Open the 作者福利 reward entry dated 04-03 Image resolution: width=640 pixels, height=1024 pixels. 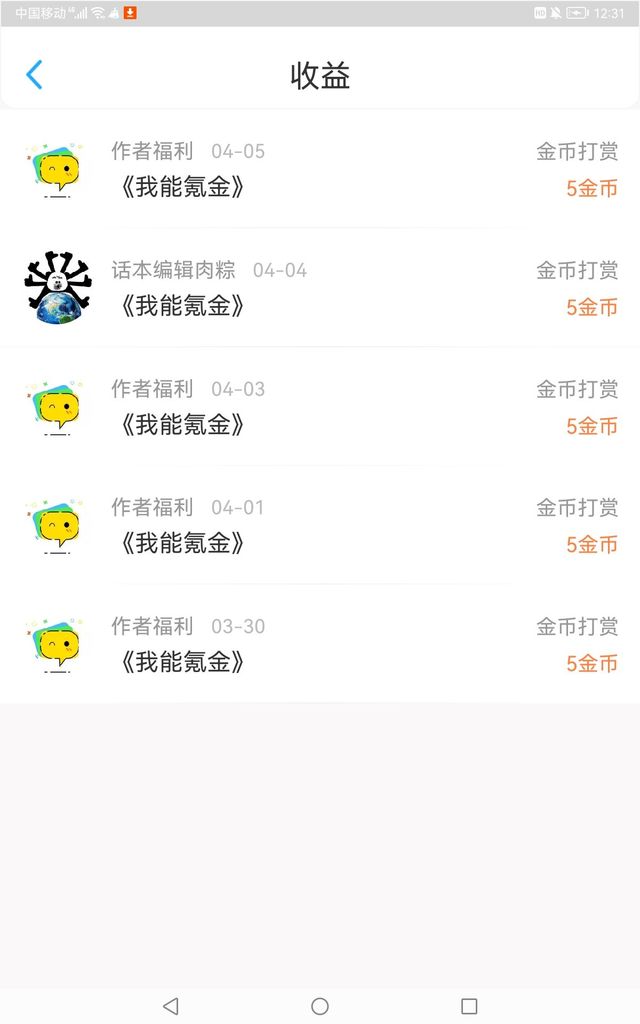click(320, 407)
